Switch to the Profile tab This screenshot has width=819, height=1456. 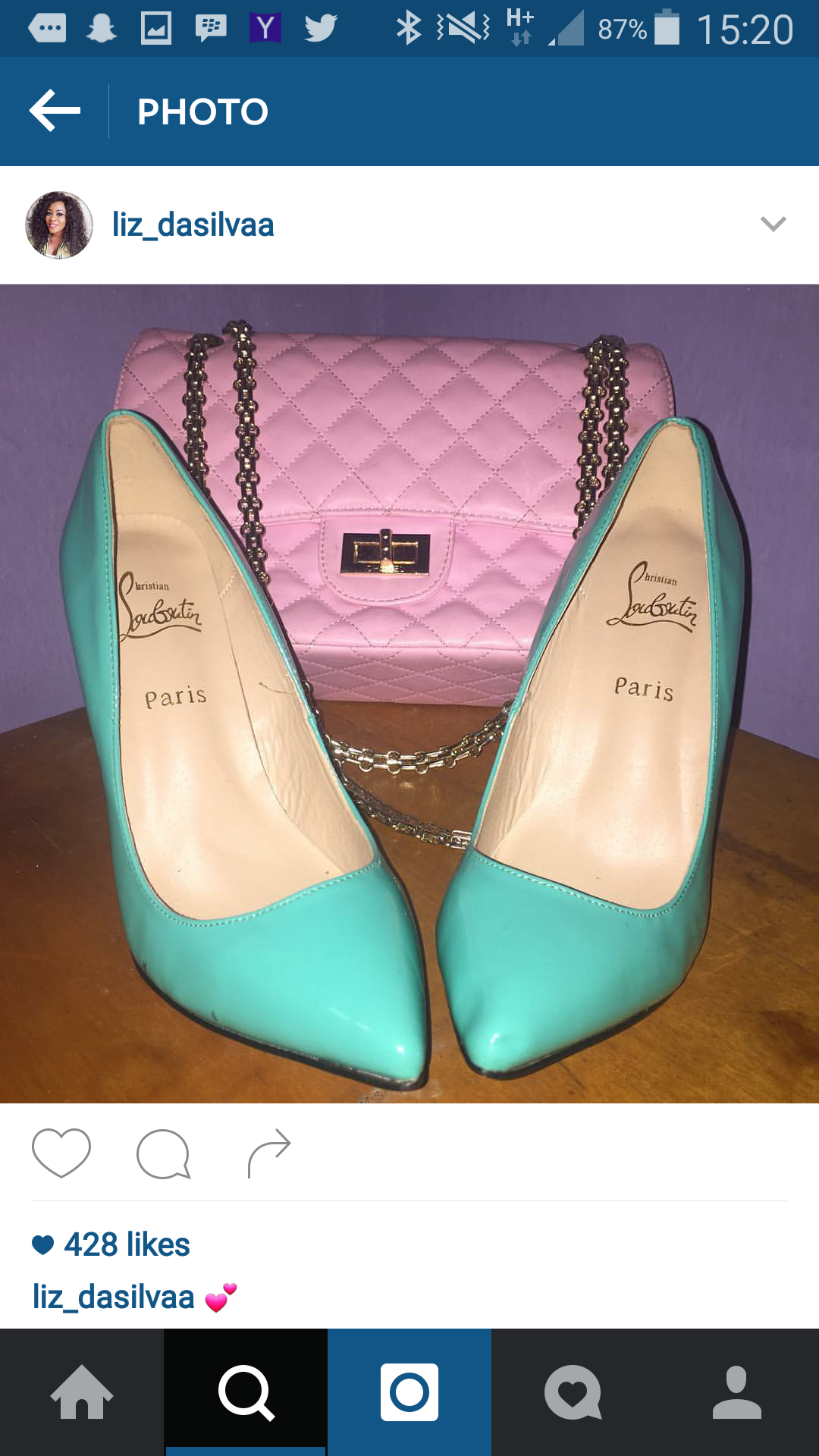click(737, 1392)
